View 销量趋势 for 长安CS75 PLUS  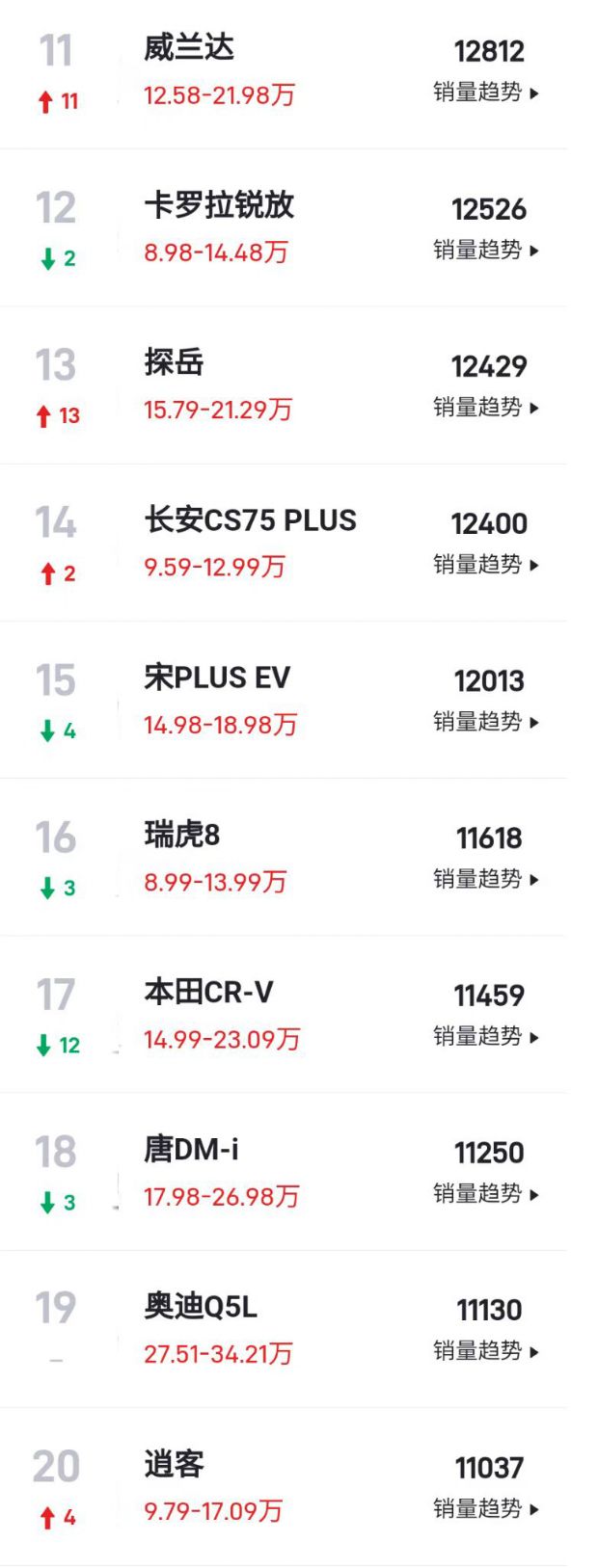tap(485, 565)
